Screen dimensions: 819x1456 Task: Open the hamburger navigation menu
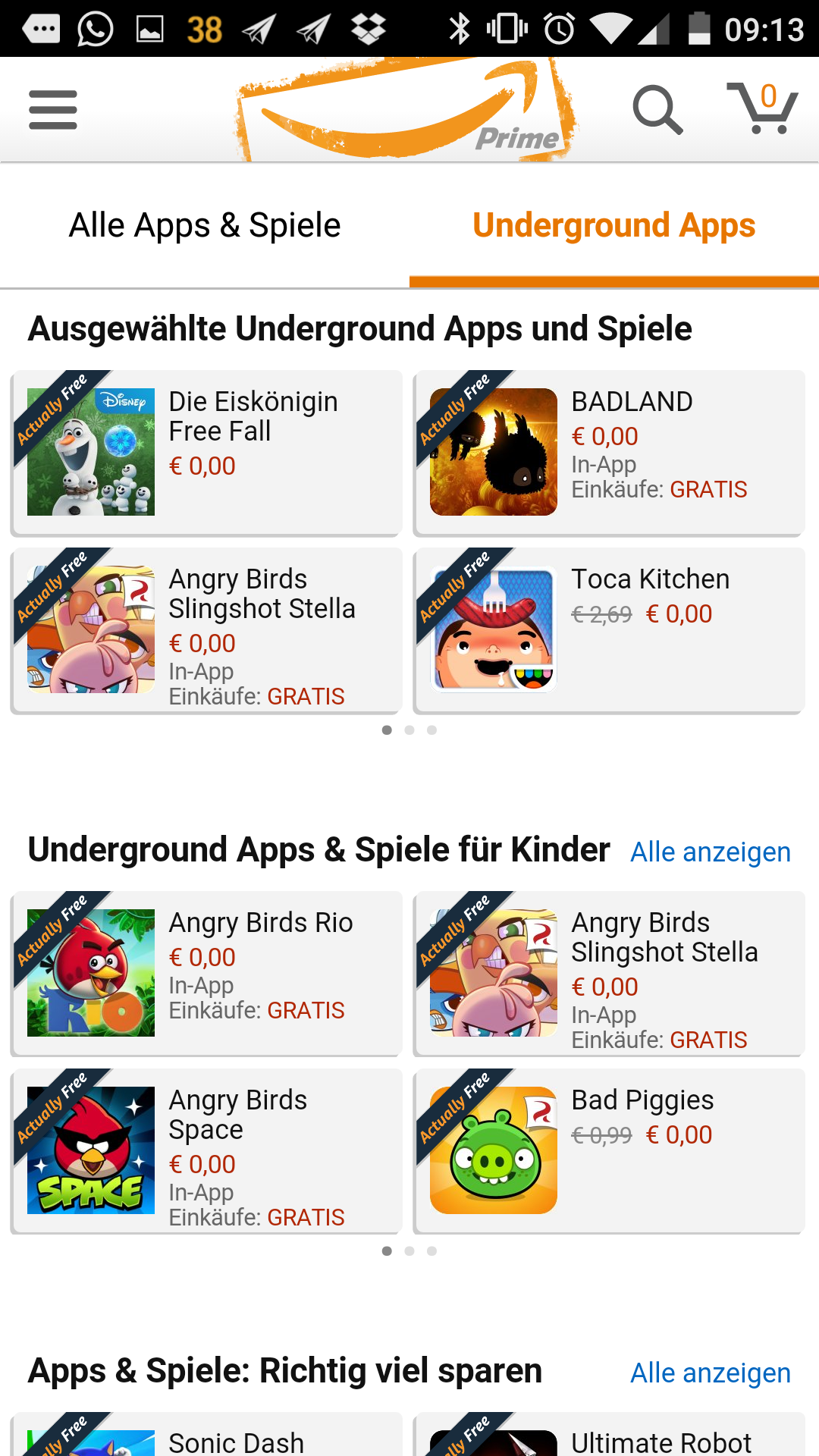click(53, 110)
